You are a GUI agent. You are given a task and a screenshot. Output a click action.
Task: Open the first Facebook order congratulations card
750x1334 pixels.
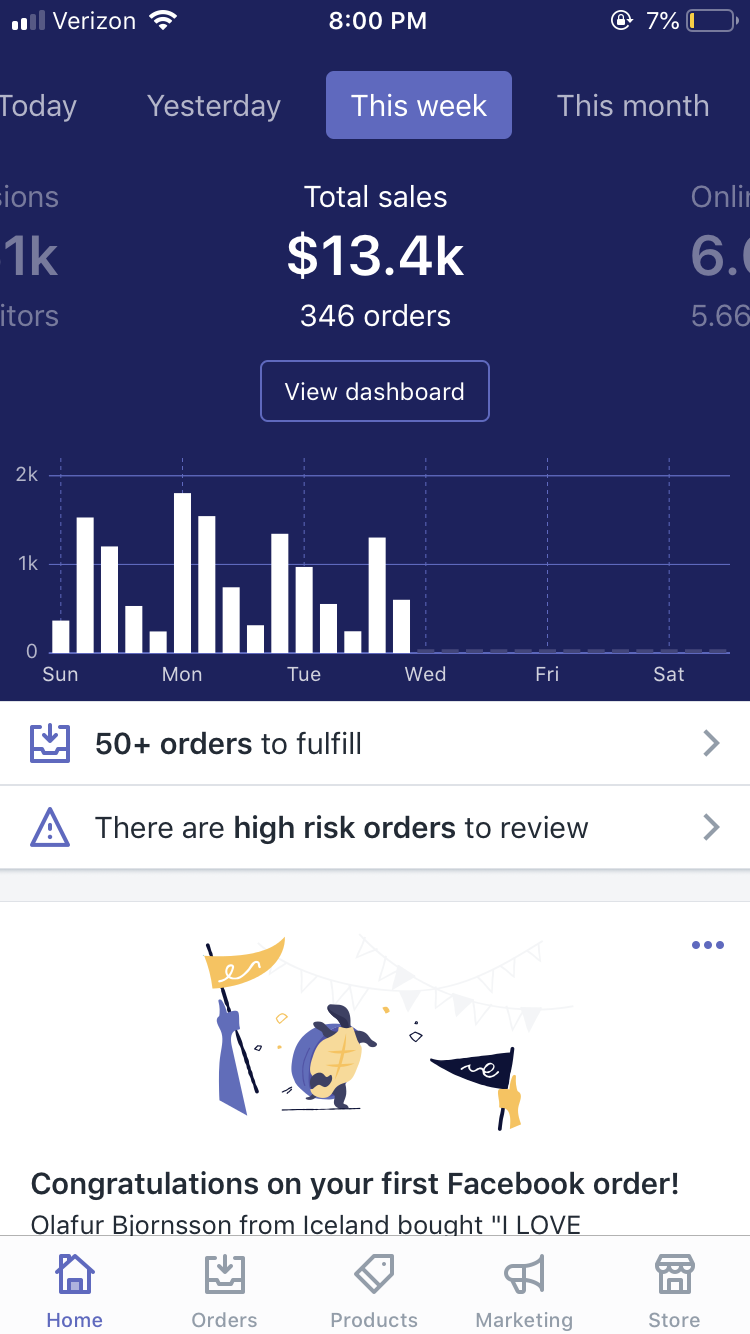(x=375, y=1069)
